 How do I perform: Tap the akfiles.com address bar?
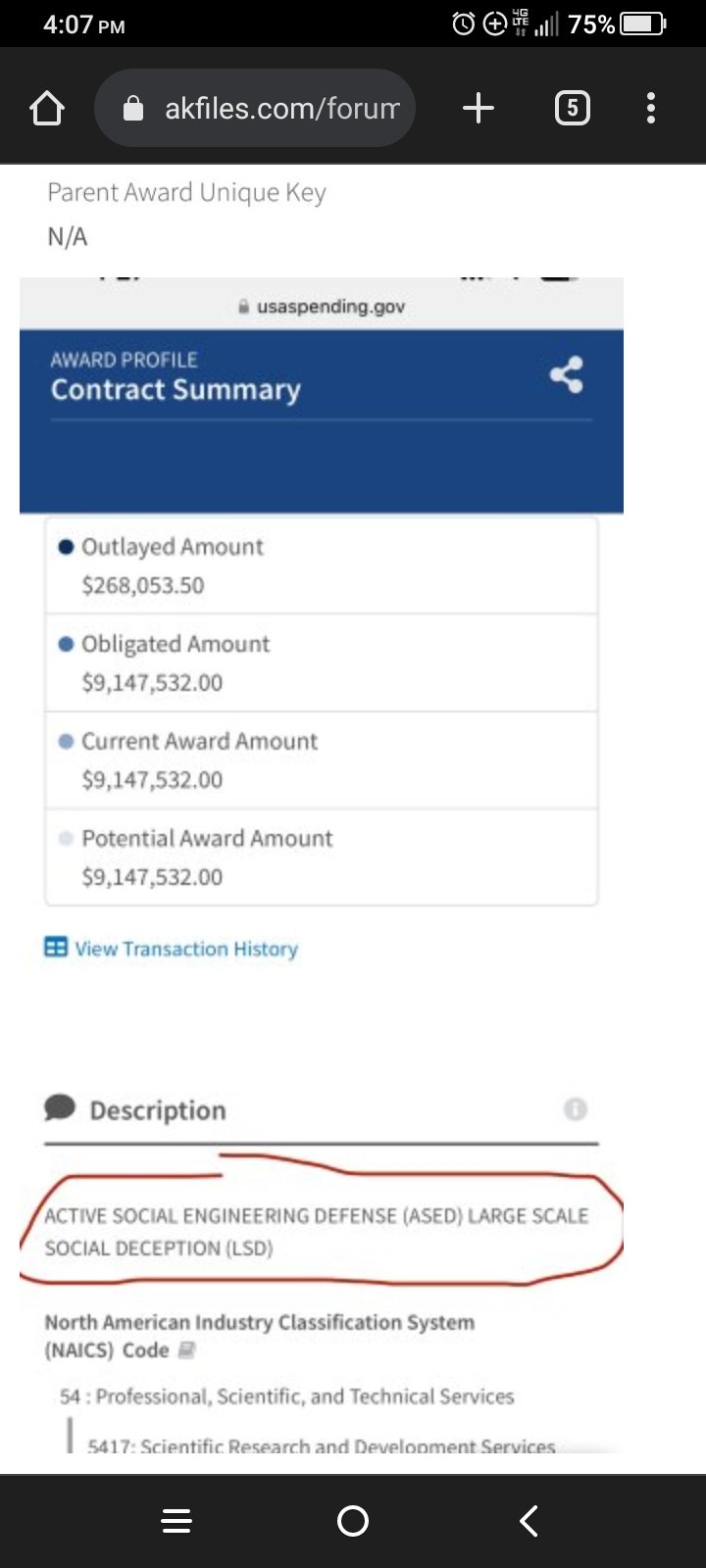coord(255,108)
